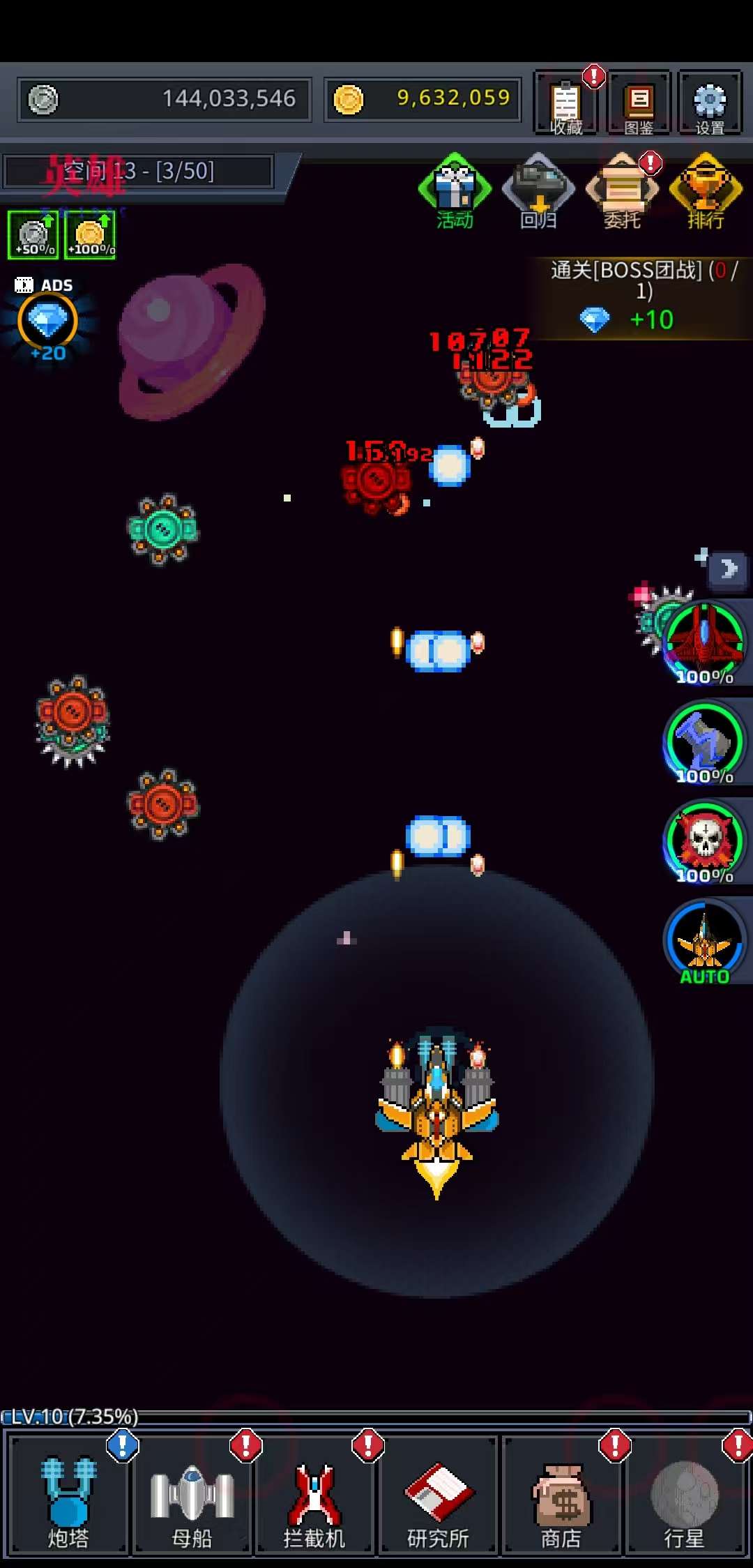The height and width of the screenshot is (1568, 753).
Task: Expand the skill panel arrow
Action: tap(729, 569)
